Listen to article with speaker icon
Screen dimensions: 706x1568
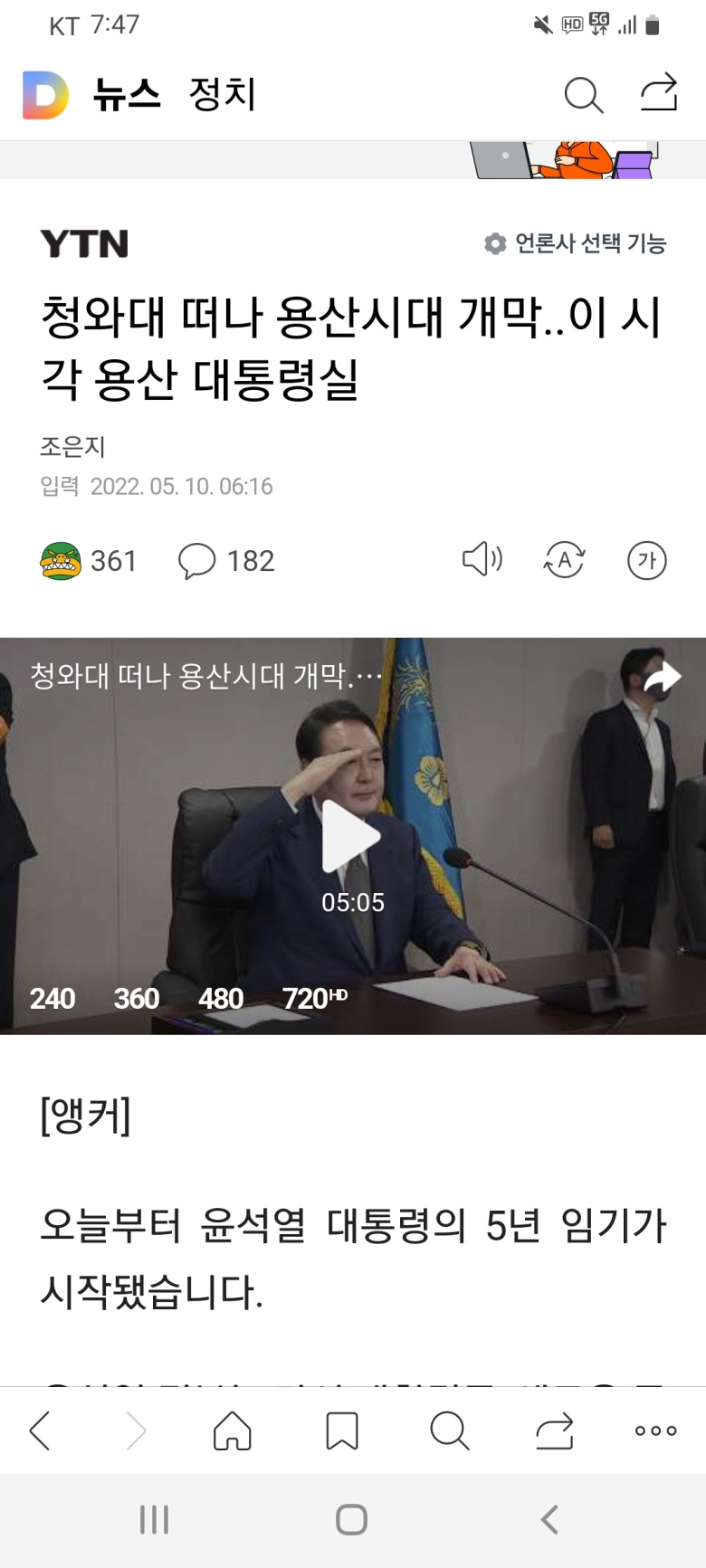tap(482, 559)
